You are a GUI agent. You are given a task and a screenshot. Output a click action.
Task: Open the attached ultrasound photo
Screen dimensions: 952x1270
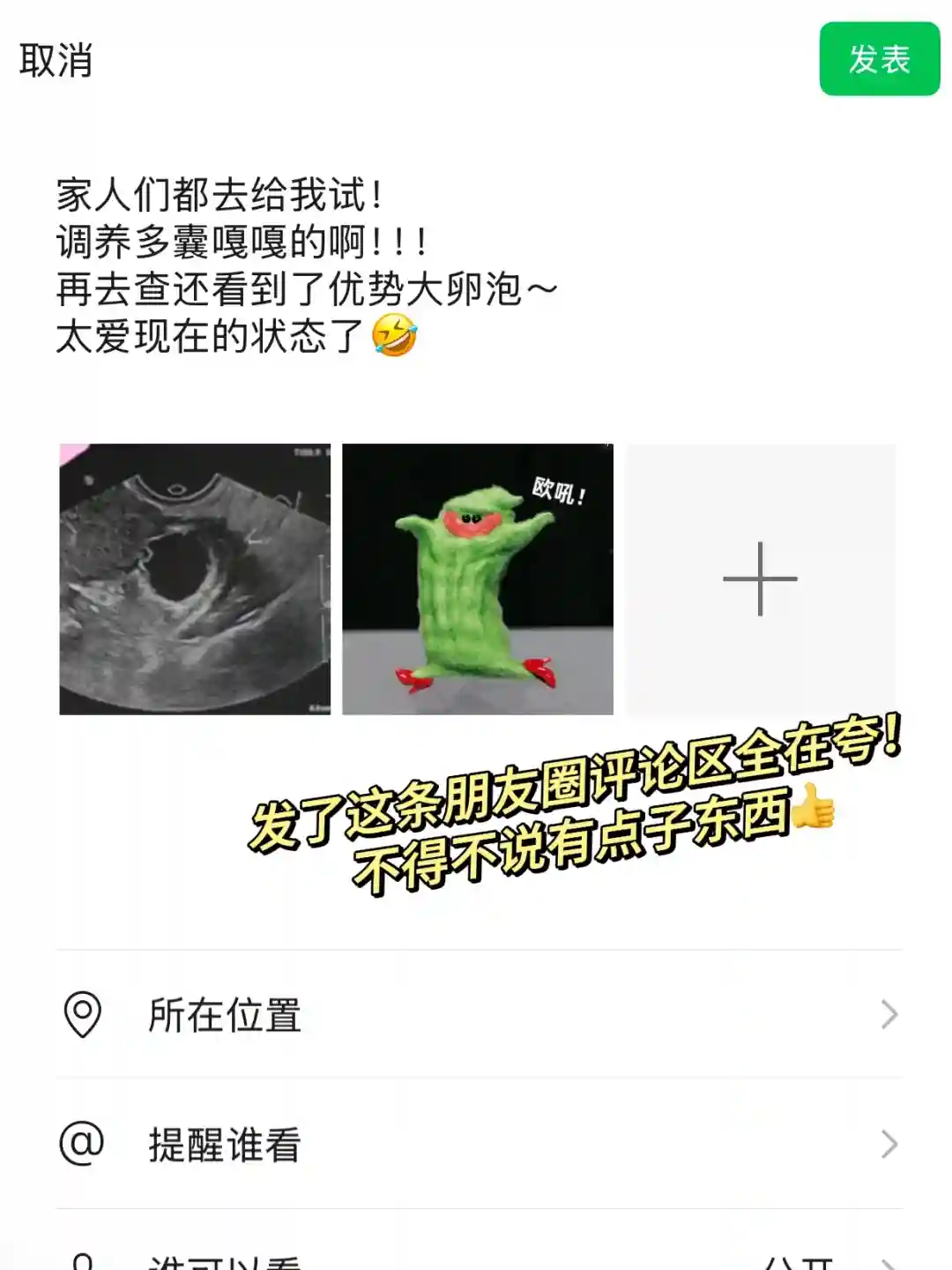[x=195, y=579]
